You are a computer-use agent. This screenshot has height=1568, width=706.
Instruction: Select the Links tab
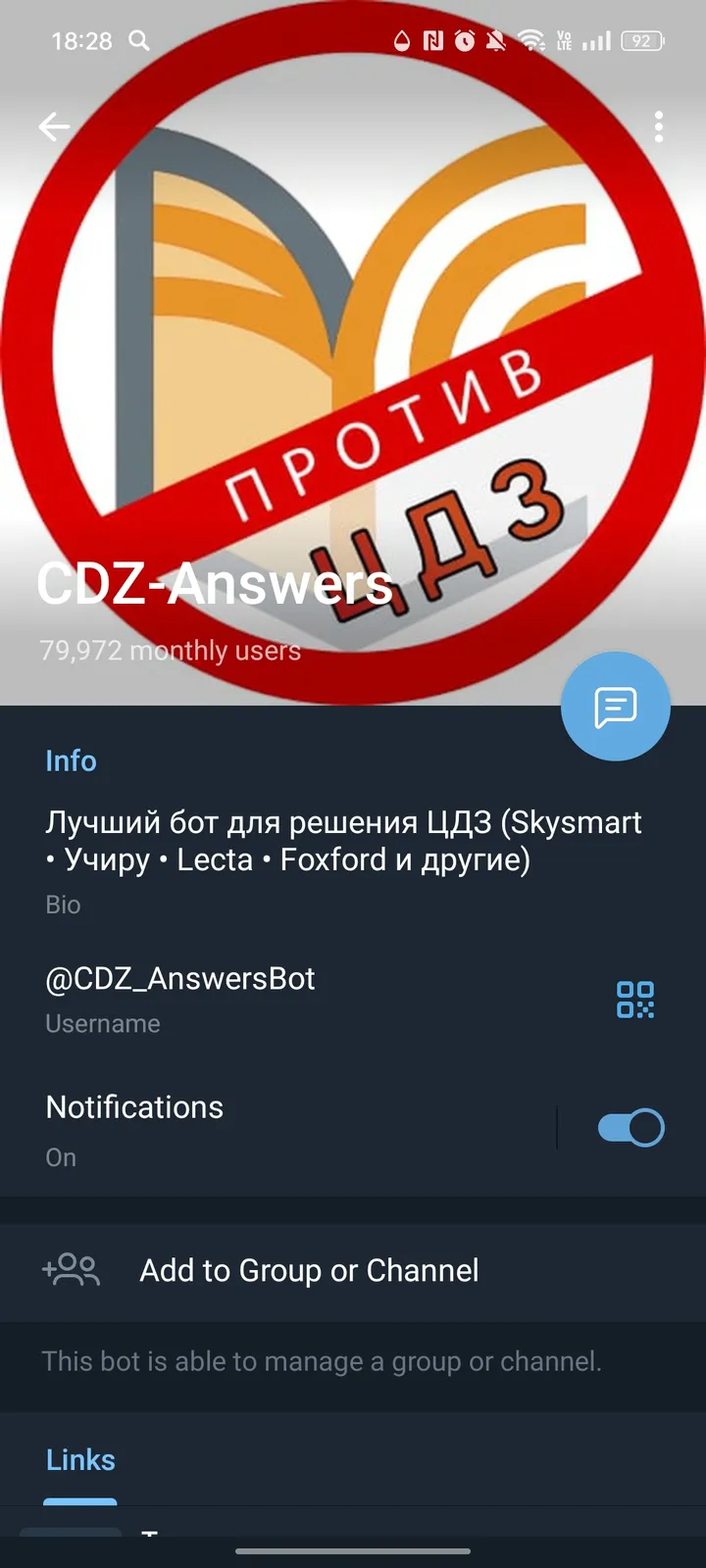coord(80,1459)
